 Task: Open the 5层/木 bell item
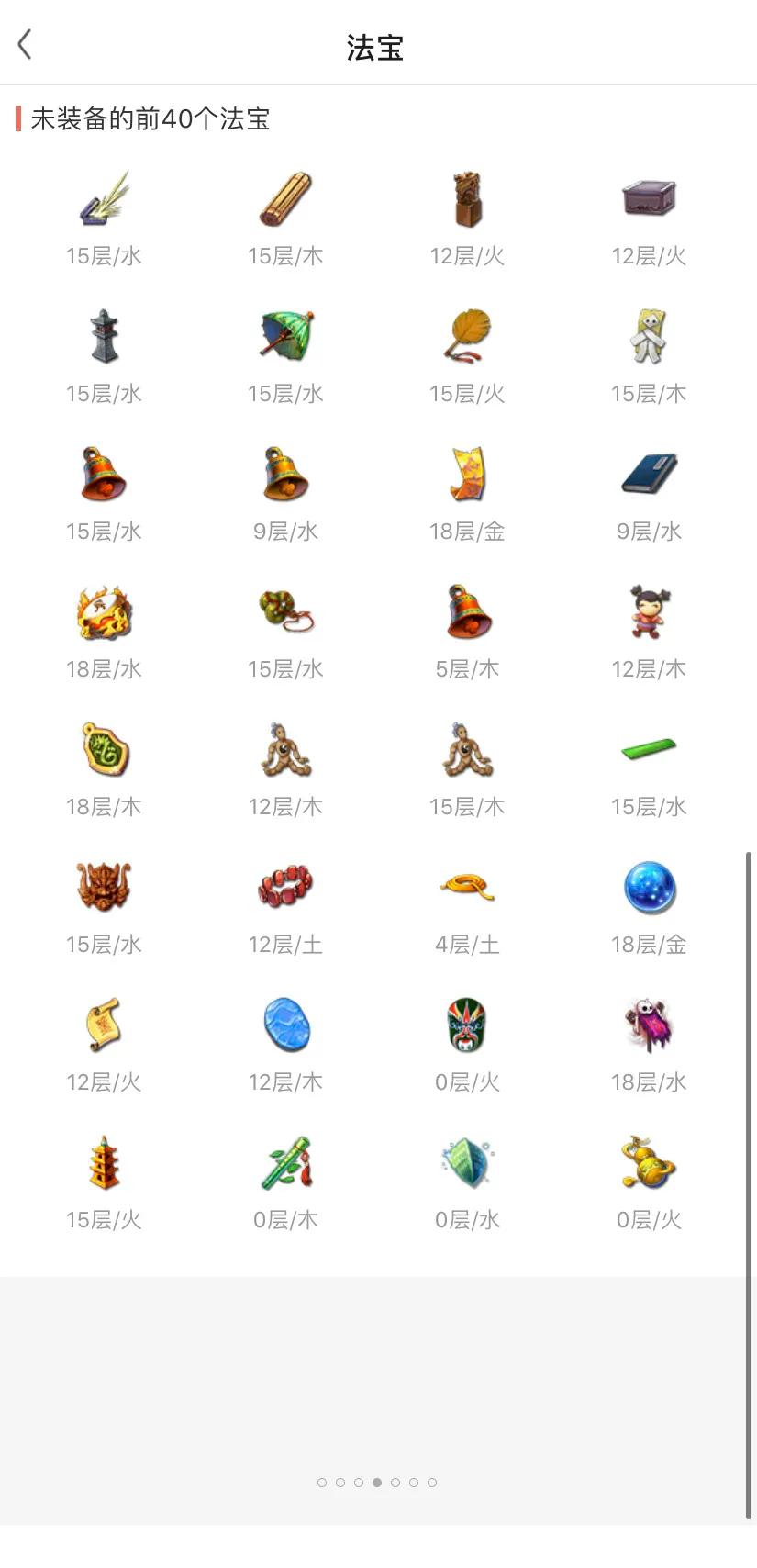[x=467, y=612]
